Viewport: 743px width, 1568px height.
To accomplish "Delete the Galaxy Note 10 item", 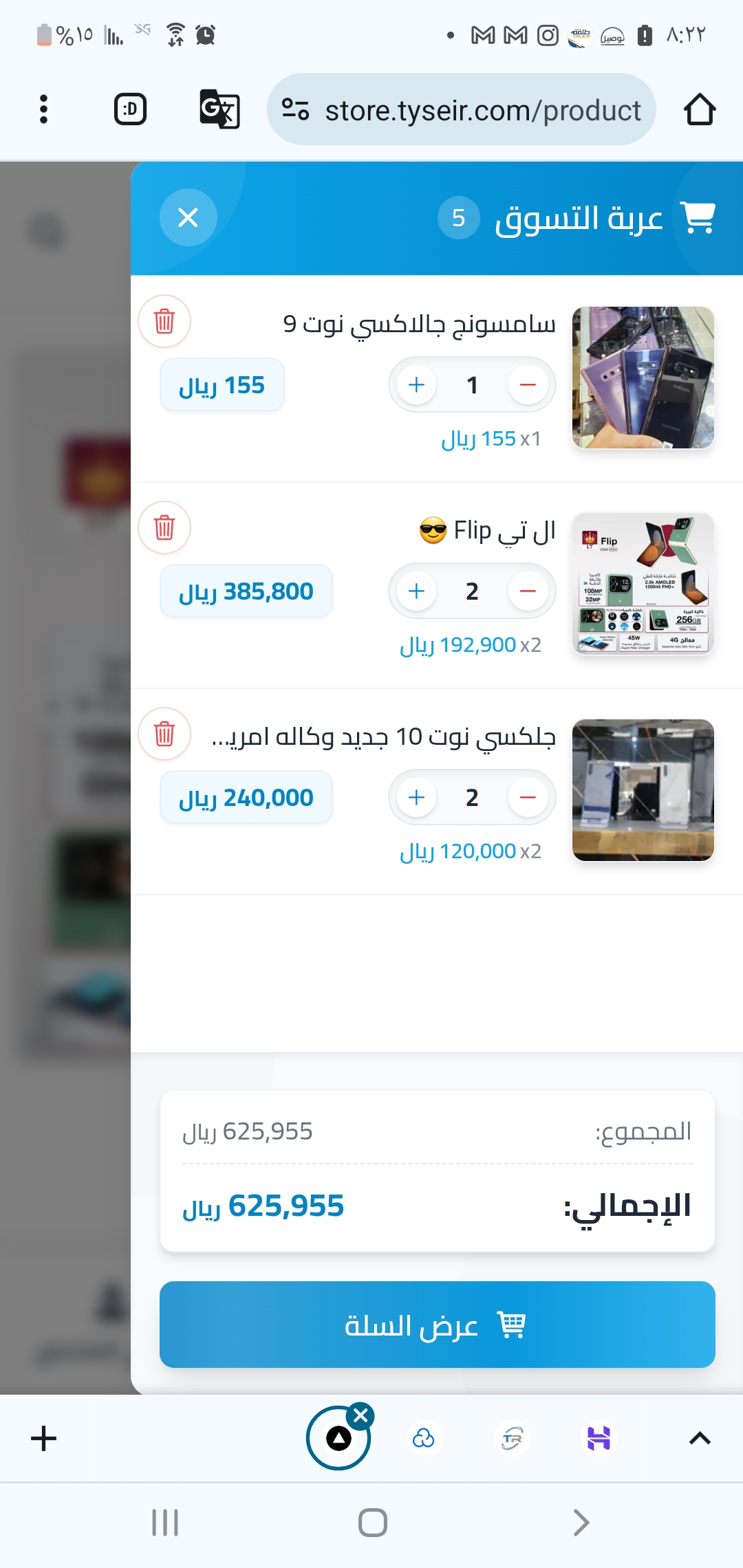I will click(x=164, y=734).
